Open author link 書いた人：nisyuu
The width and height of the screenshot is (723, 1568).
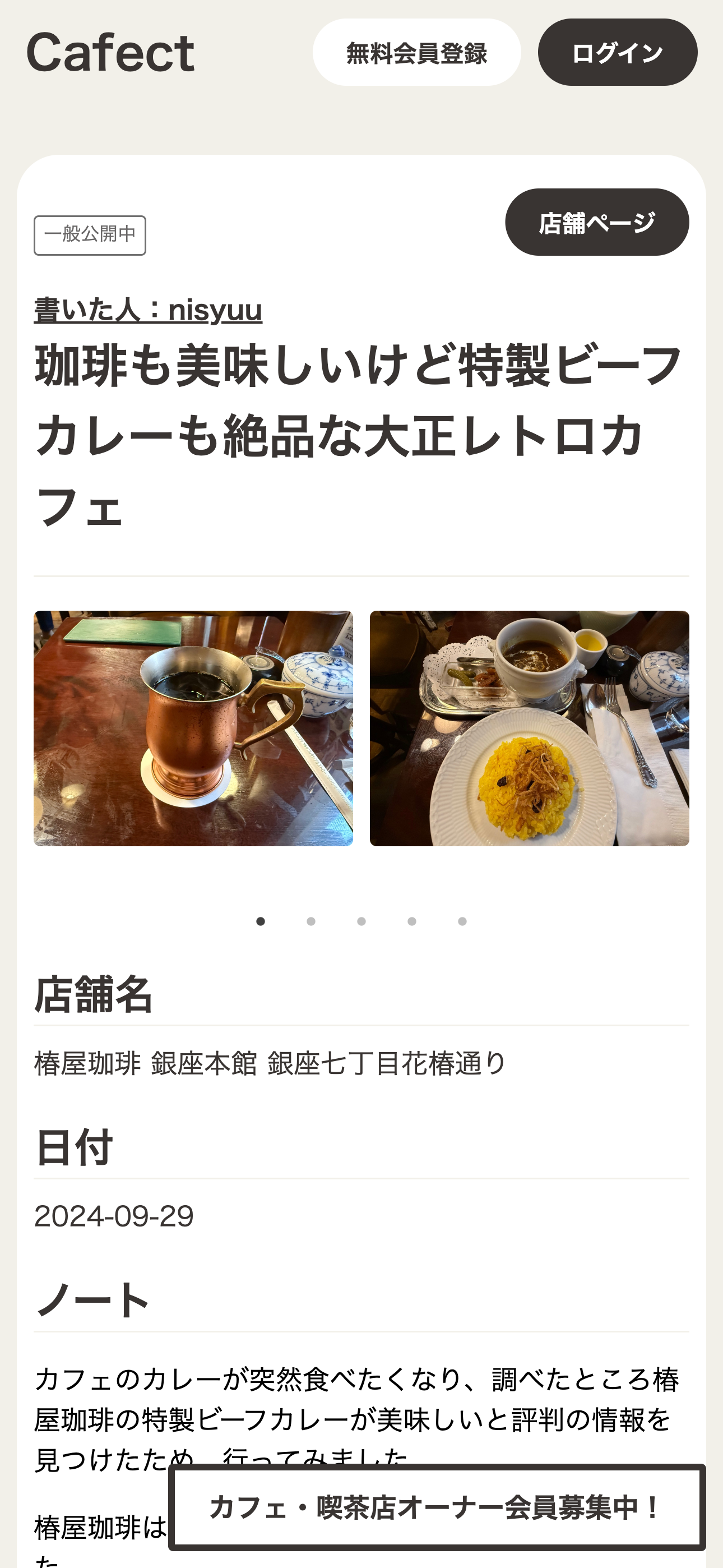(x=148, y=309)
